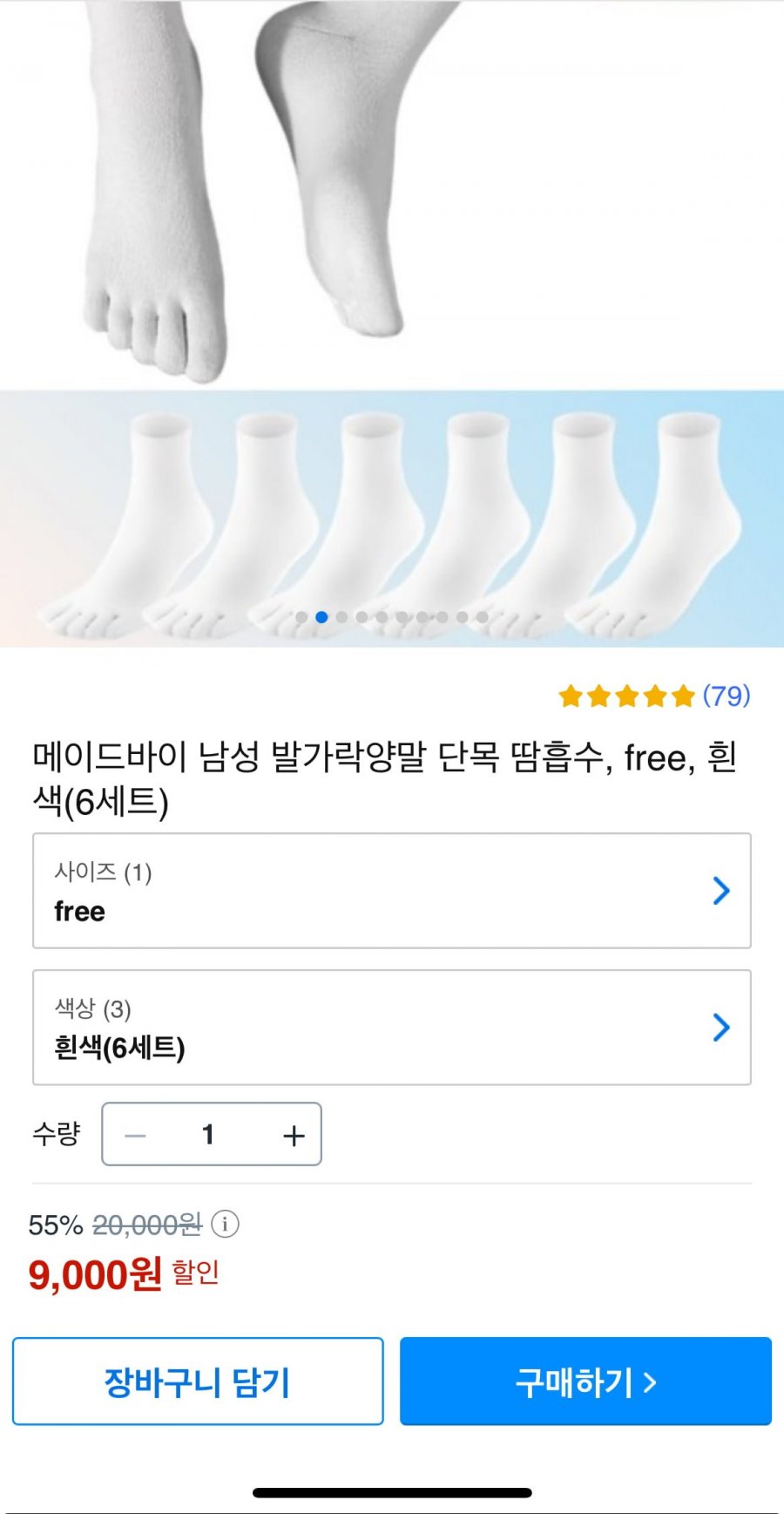Open the 색상 option selector
Viewport: 784px width, 1514px height.
pyautogui.click(x=391, y=1028)
